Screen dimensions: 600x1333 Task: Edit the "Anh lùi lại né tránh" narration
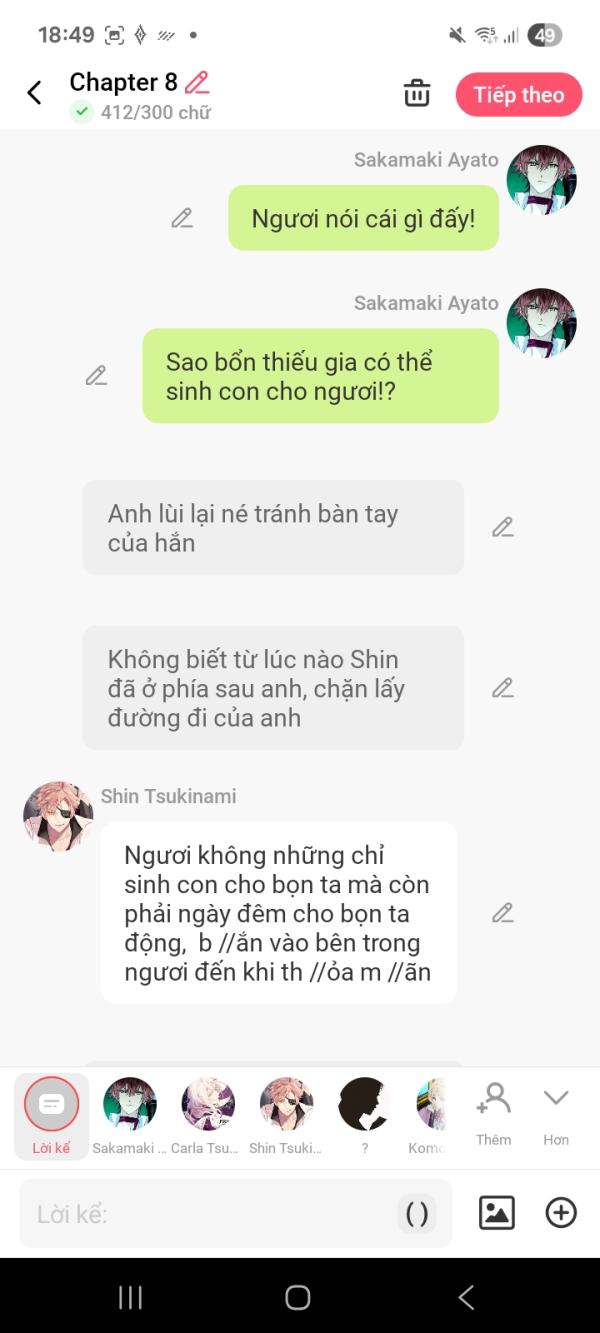502,527
